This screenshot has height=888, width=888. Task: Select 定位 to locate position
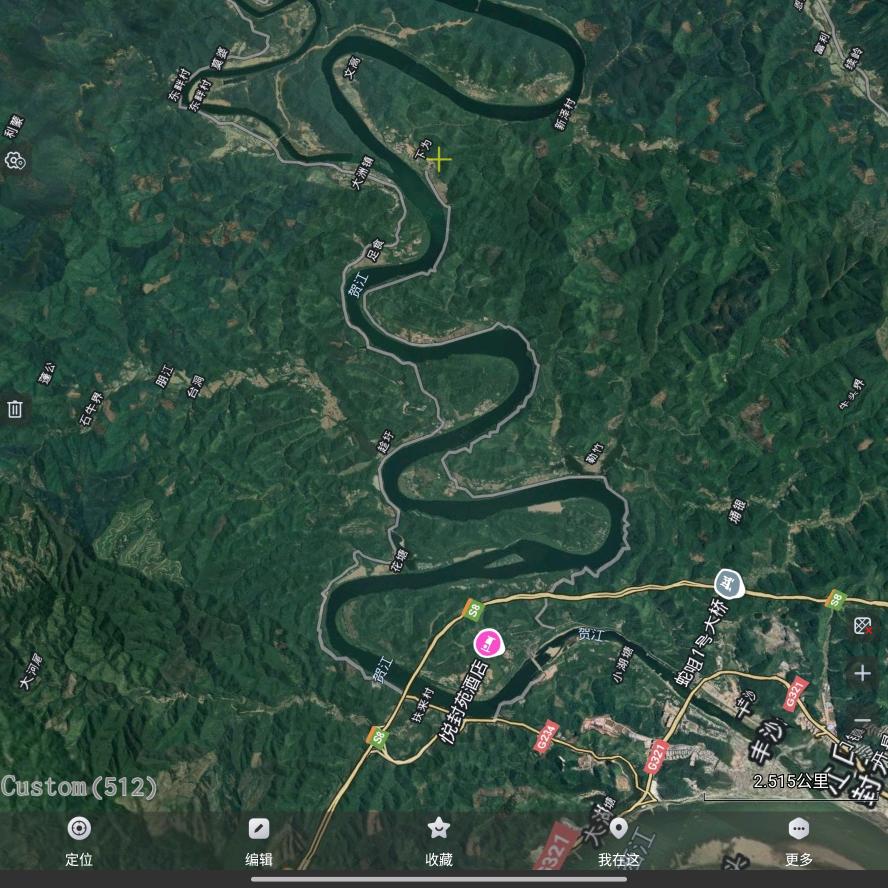(79, 842)
